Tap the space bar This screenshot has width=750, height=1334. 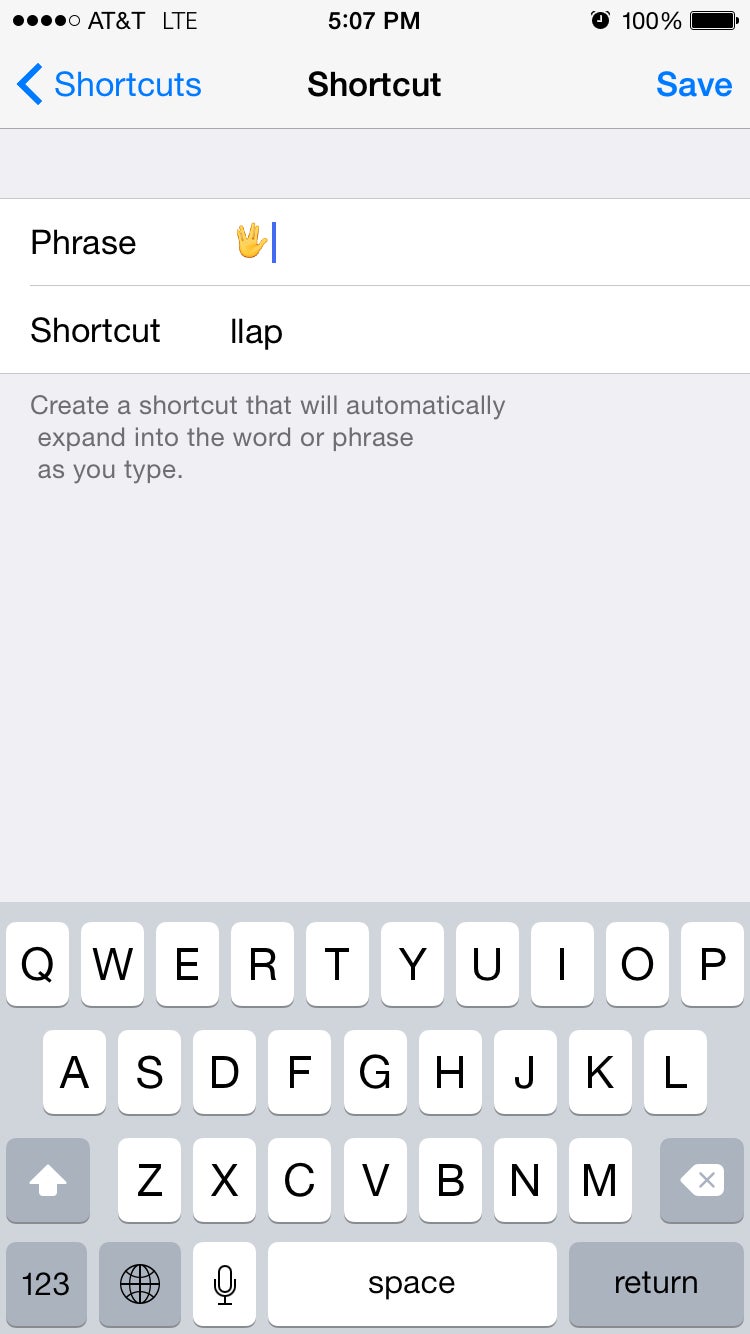pyautogui.click(x=412, y=1284)
